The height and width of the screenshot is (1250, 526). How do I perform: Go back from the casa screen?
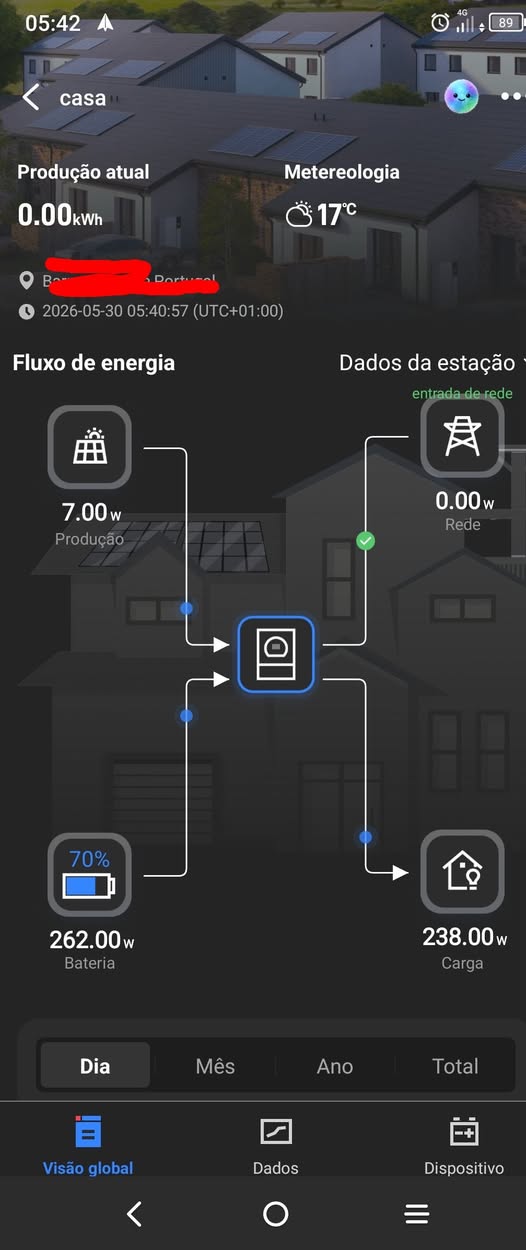click(31, 97)
